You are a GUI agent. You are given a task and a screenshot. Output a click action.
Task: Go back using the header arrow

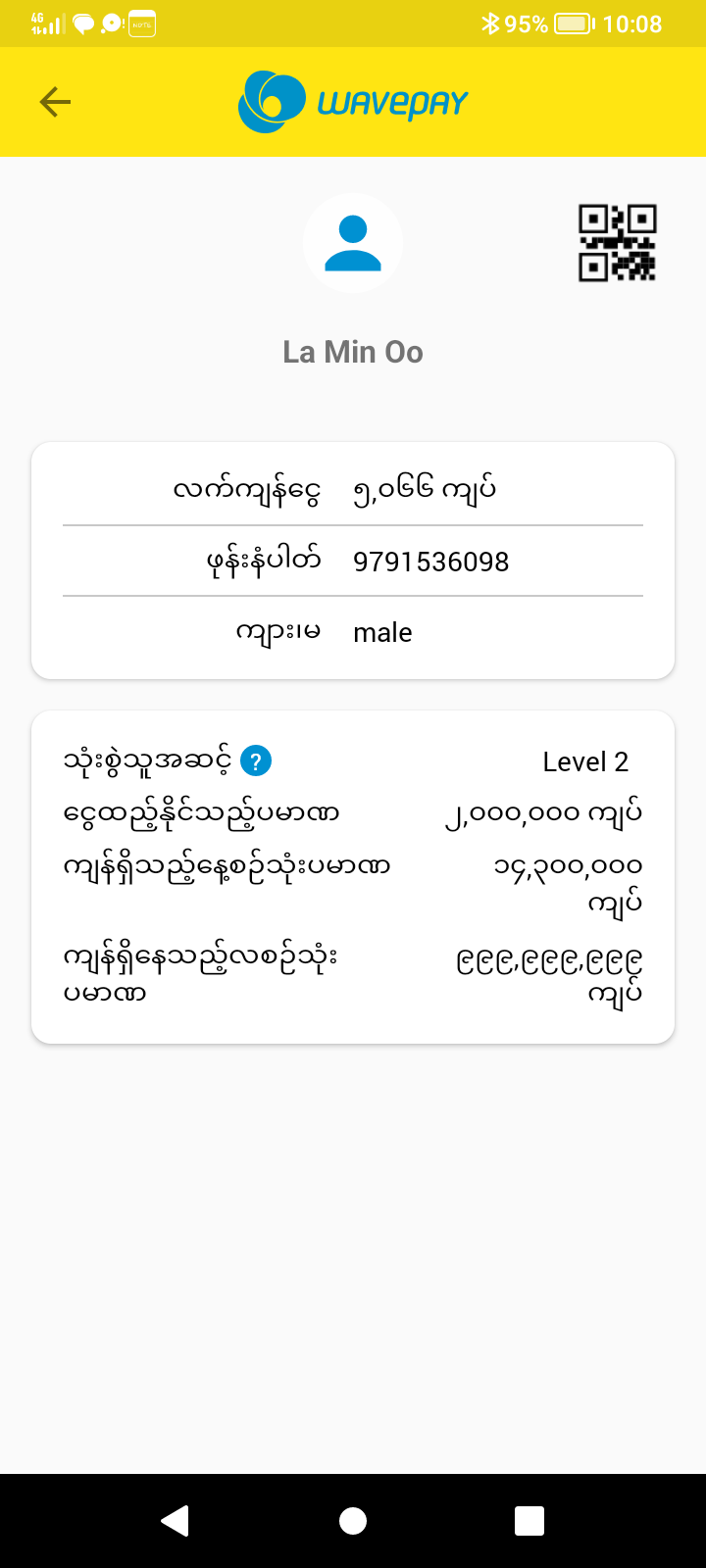coord(55,102)
